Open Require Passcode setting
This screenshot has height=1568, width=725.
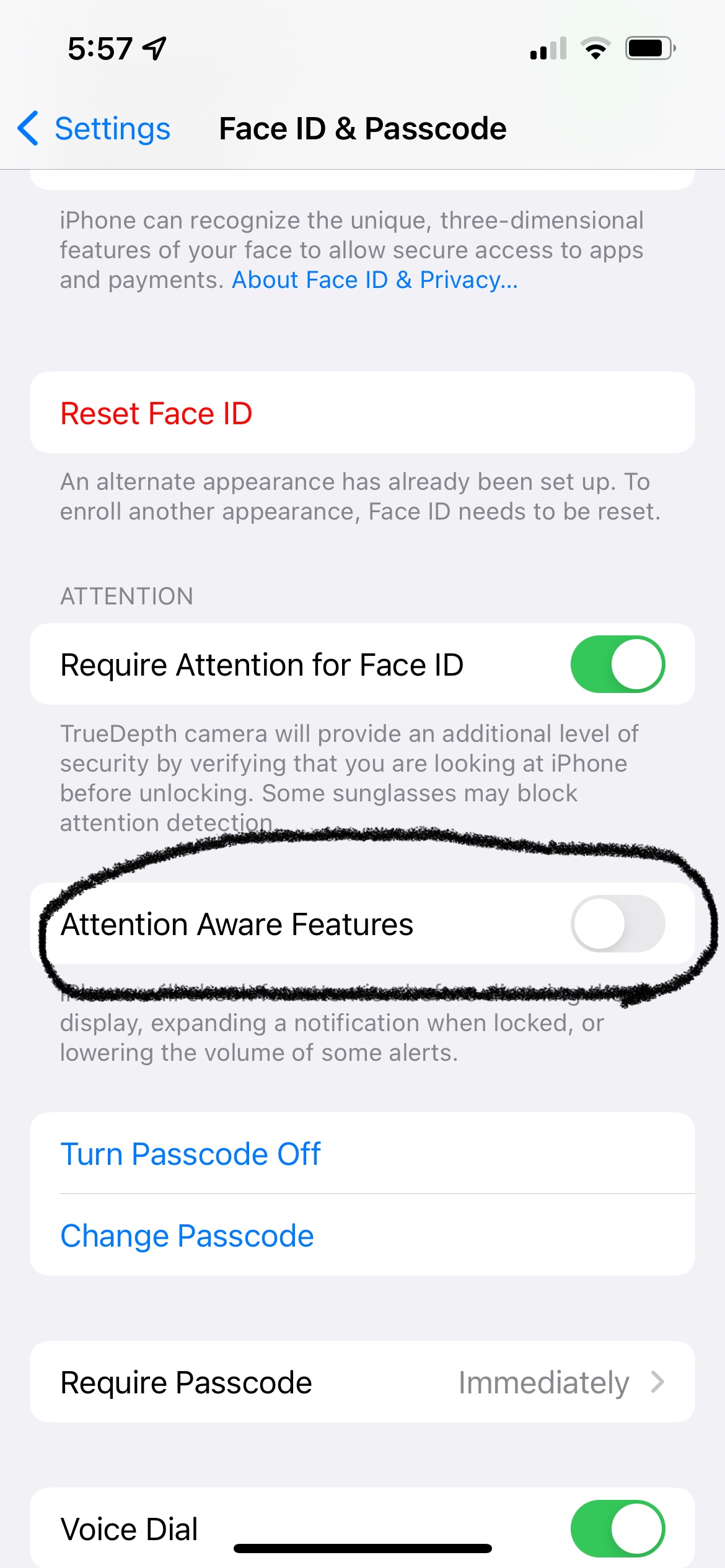362,1382
